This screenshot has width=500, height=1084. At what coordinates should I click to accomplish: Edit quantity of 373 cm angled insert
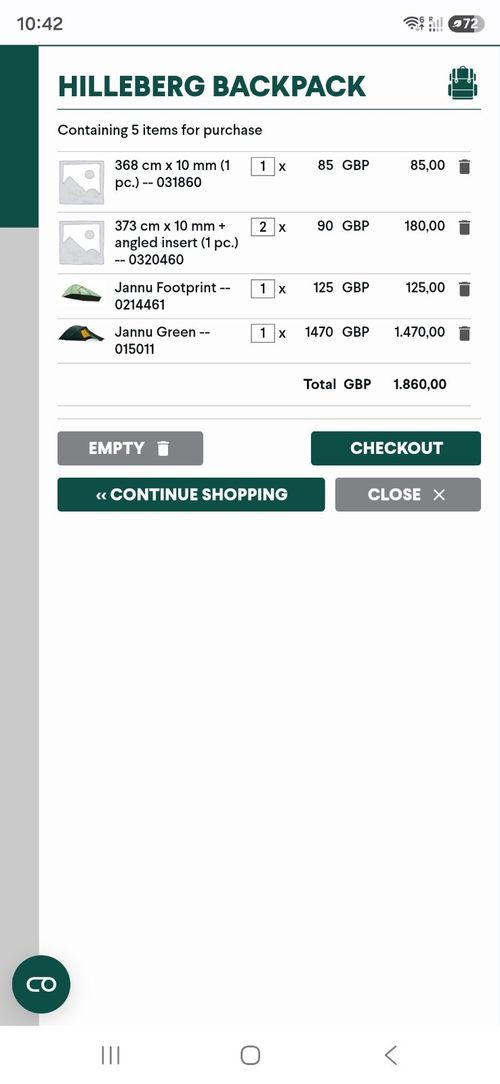coord(263,227)
